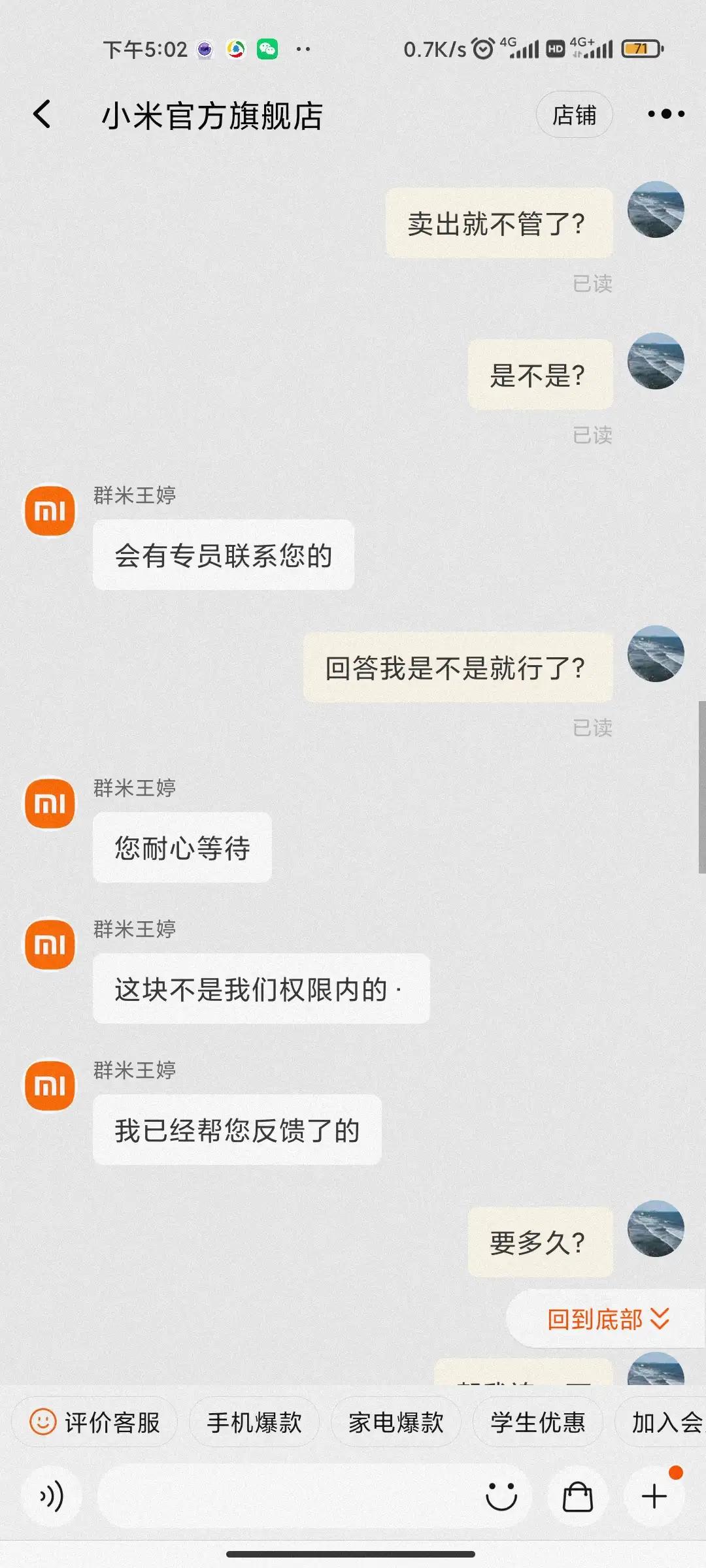Image resolution: width=706 pixels, height=1568 pixels.
Task: Open the 家电爆款 shortcut
Action: (x=395, y=1422)
